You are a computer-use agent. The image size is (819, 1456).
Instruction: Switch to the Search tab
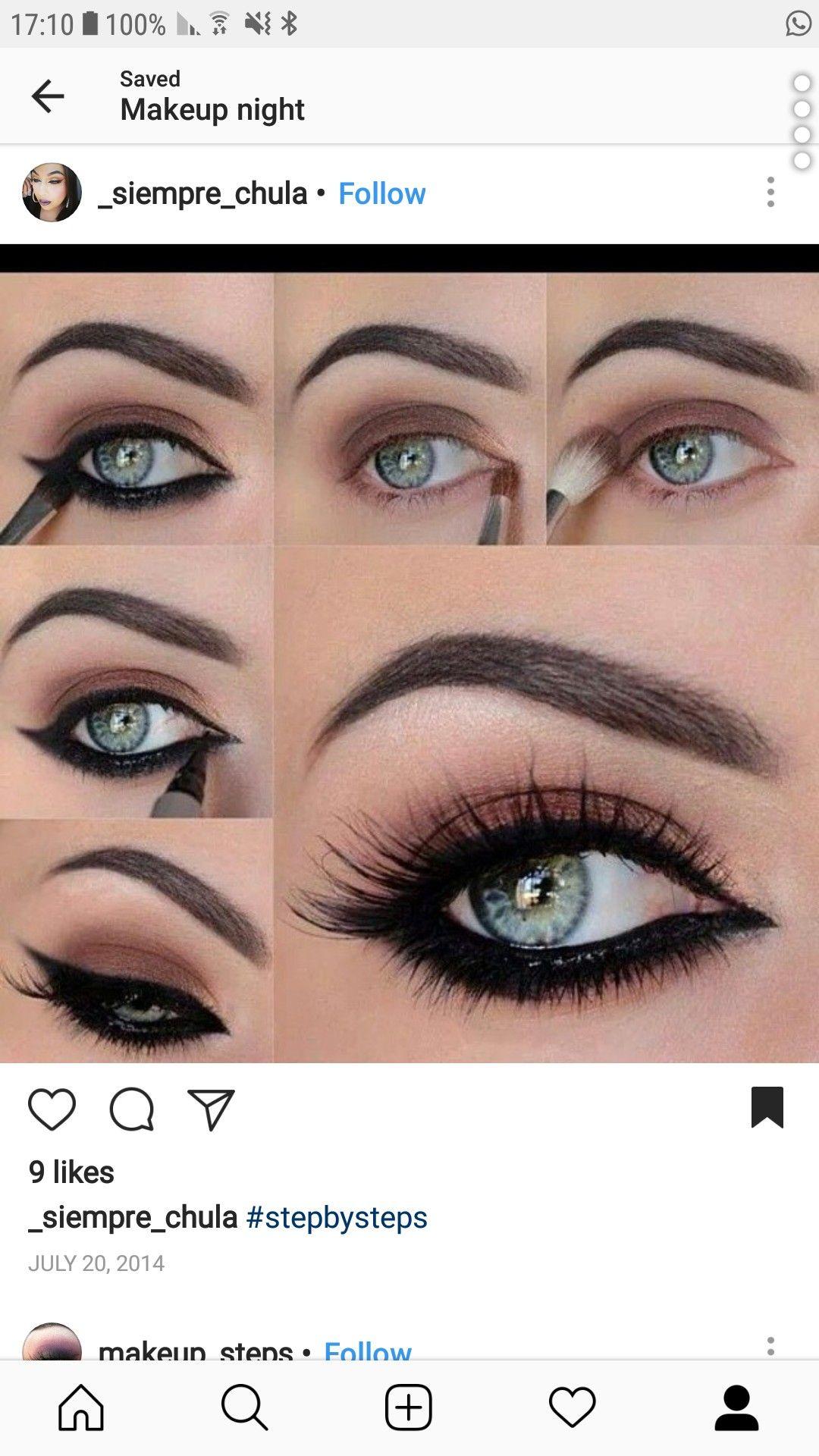coord(245,1407)
